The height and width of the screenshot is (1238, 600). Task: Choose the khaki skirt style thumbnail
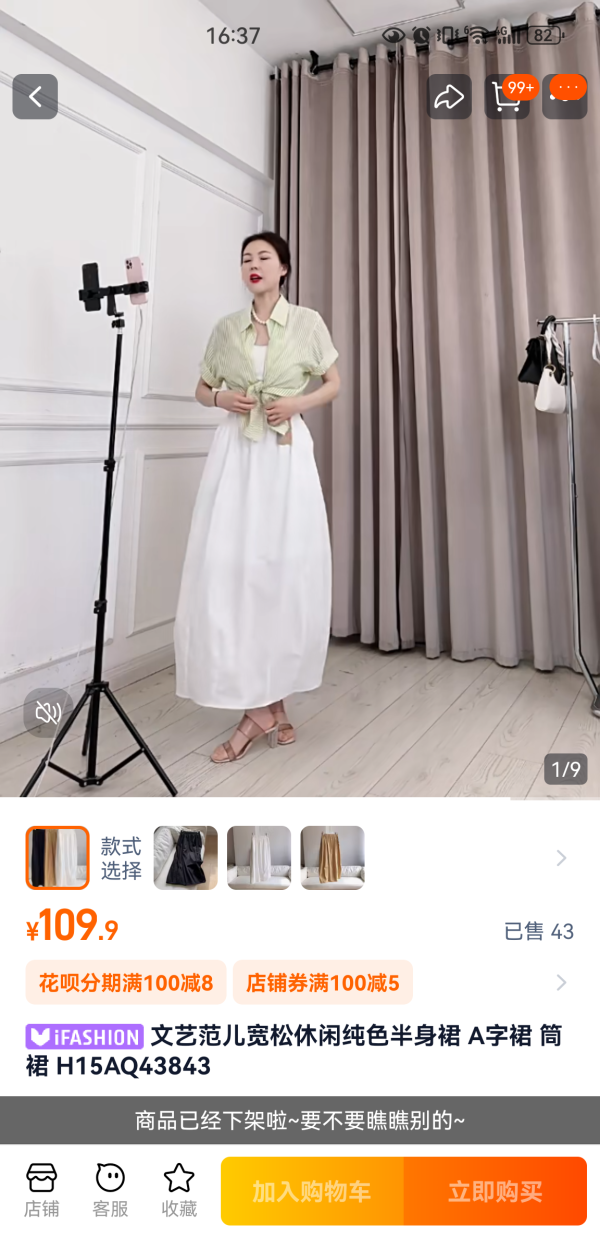point(333,858)
